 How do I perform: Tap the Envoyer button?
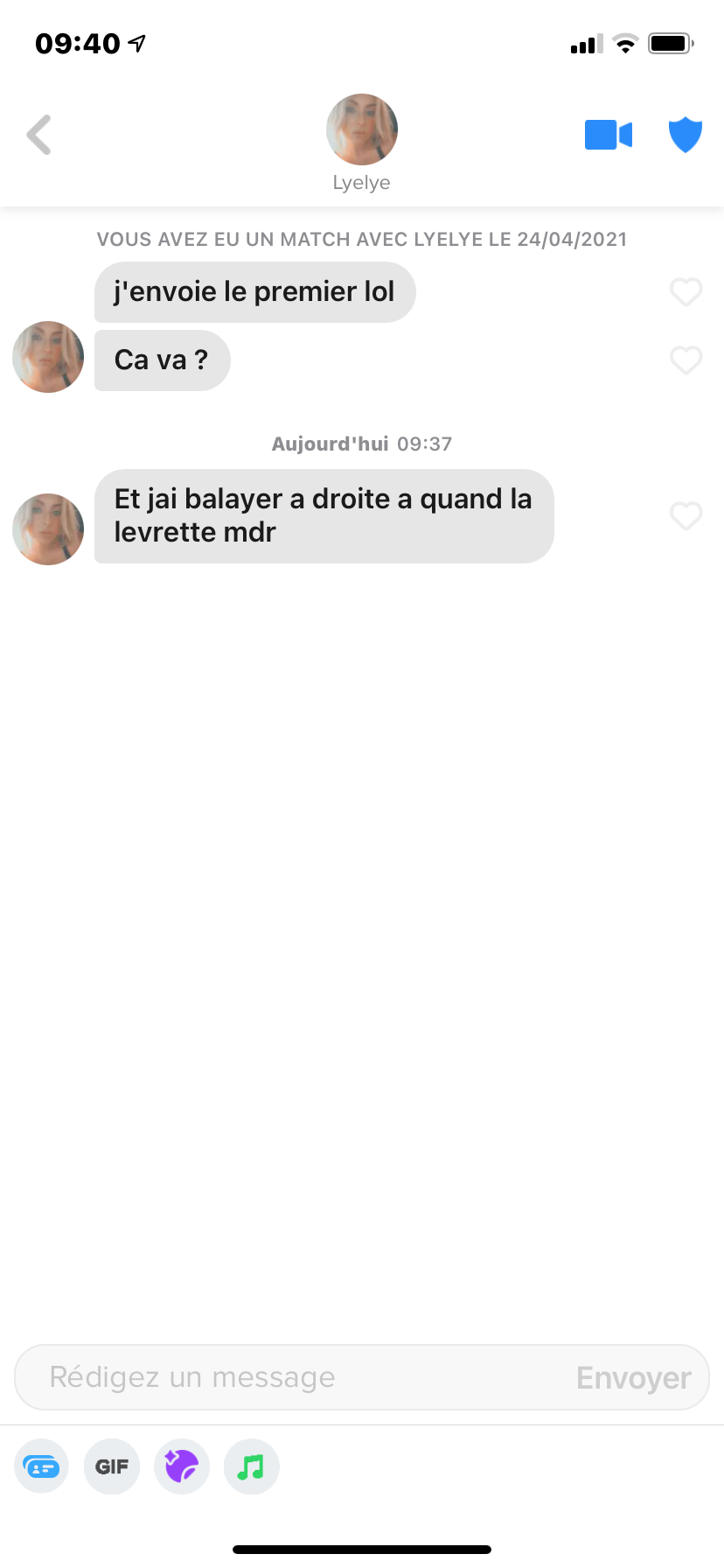634,1377
